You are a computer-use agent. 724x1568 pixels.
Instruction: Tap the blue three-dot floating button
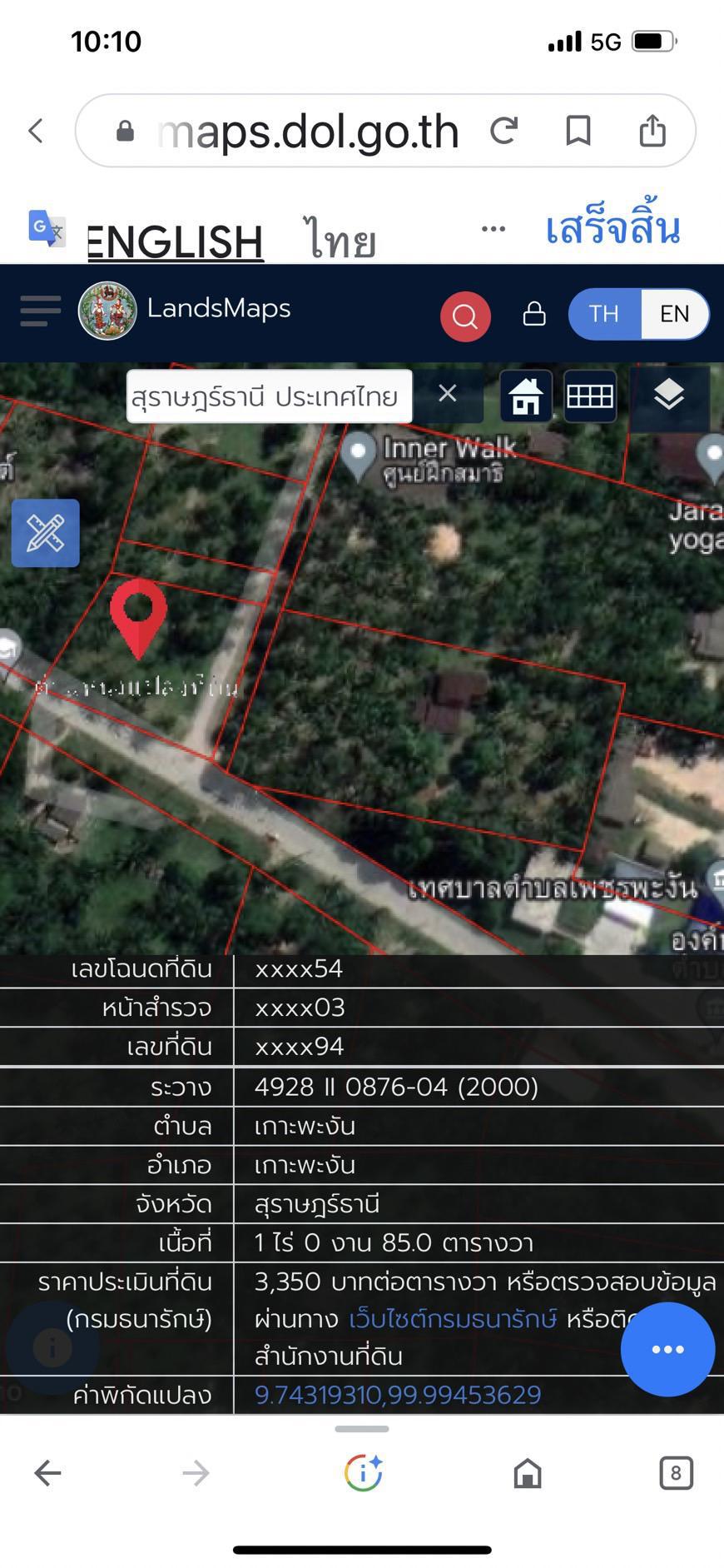pos(667,1349)
